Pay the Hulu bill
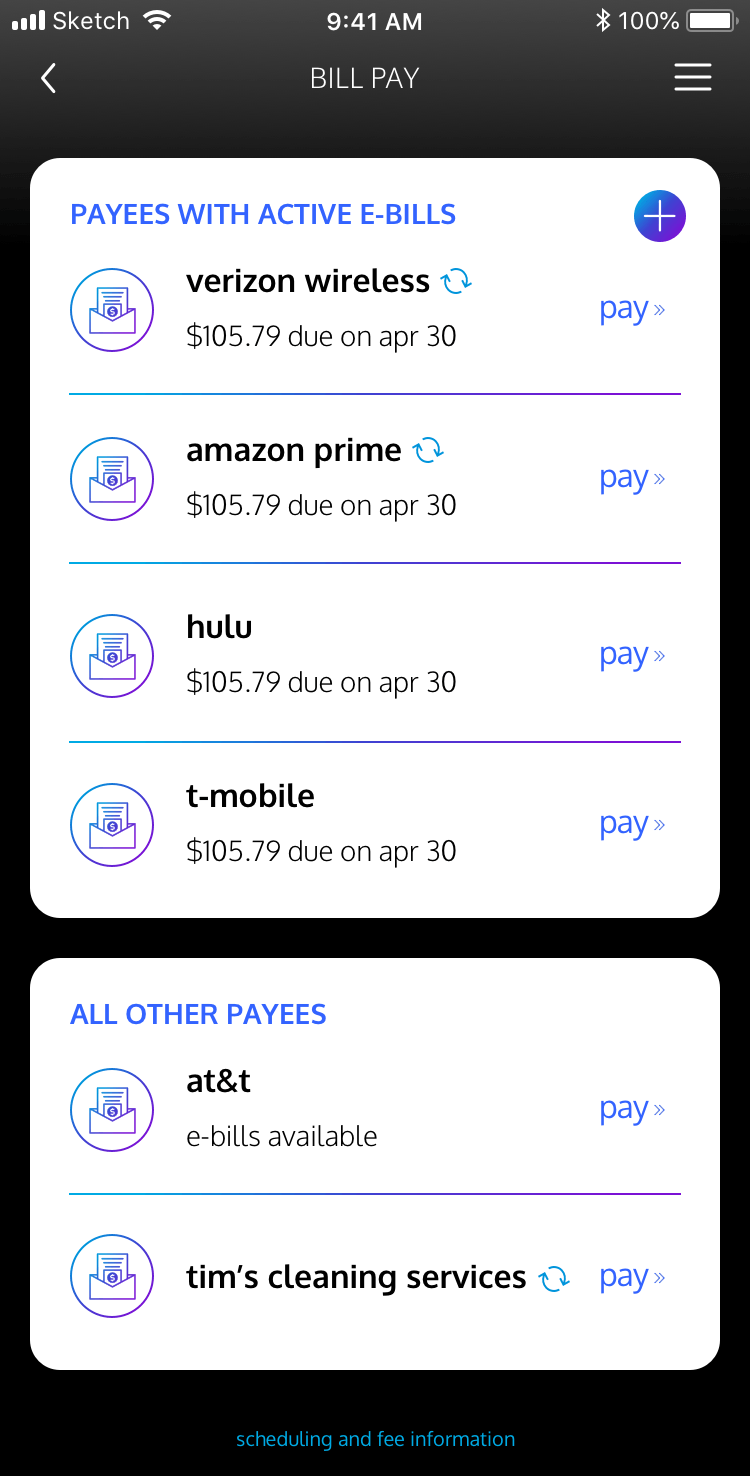The image size is (750, 1476). point(631,655)
